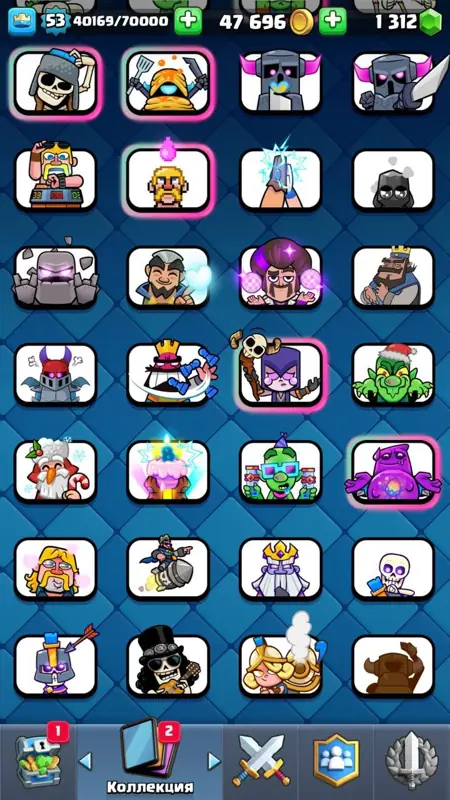Tap the plus button beside the experience counter
450x800 pixels.
point(188,21)
